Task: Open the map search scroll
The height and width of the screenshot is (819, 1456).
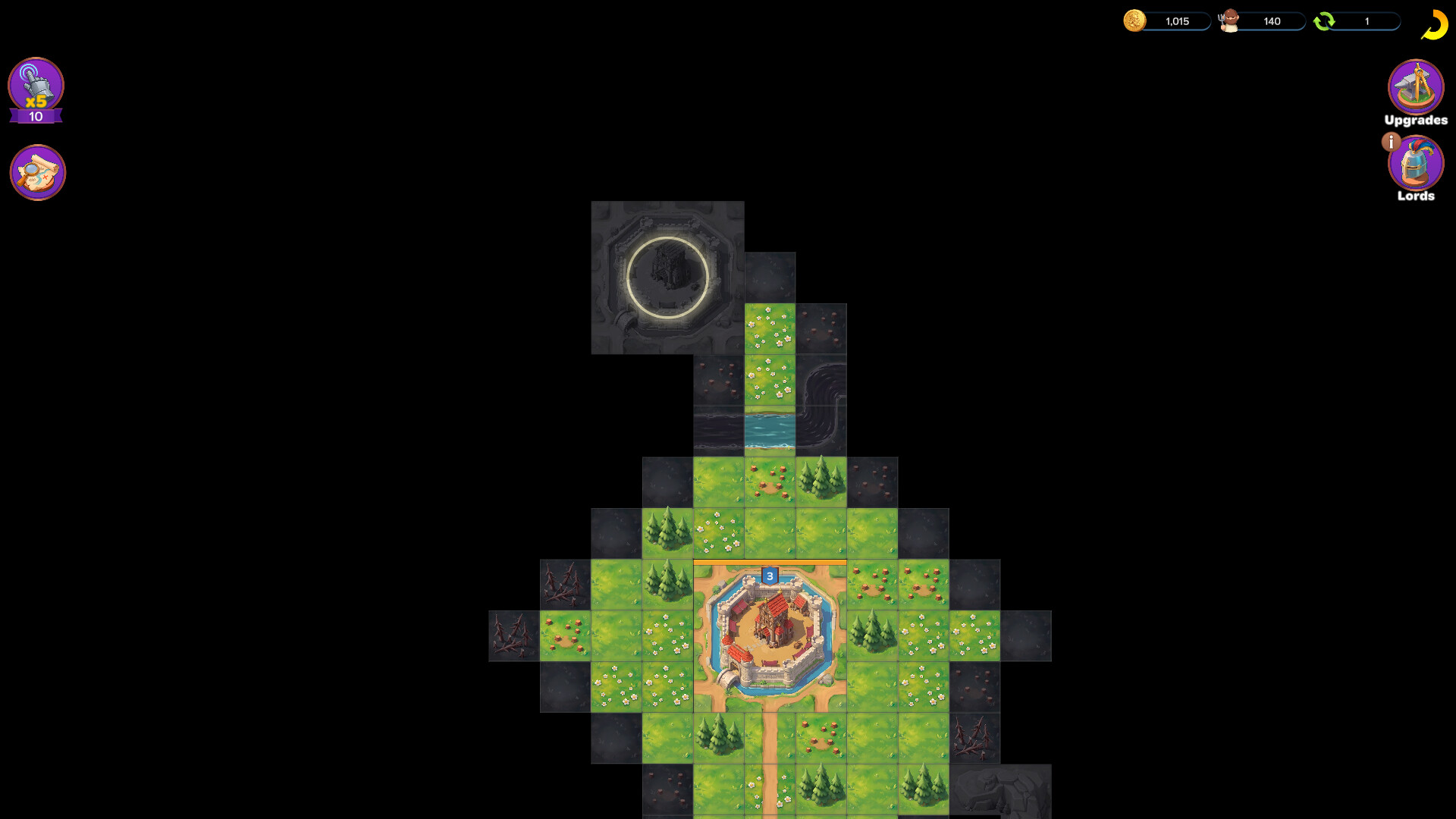Action: pyautogui.click(x=37, y=172)
